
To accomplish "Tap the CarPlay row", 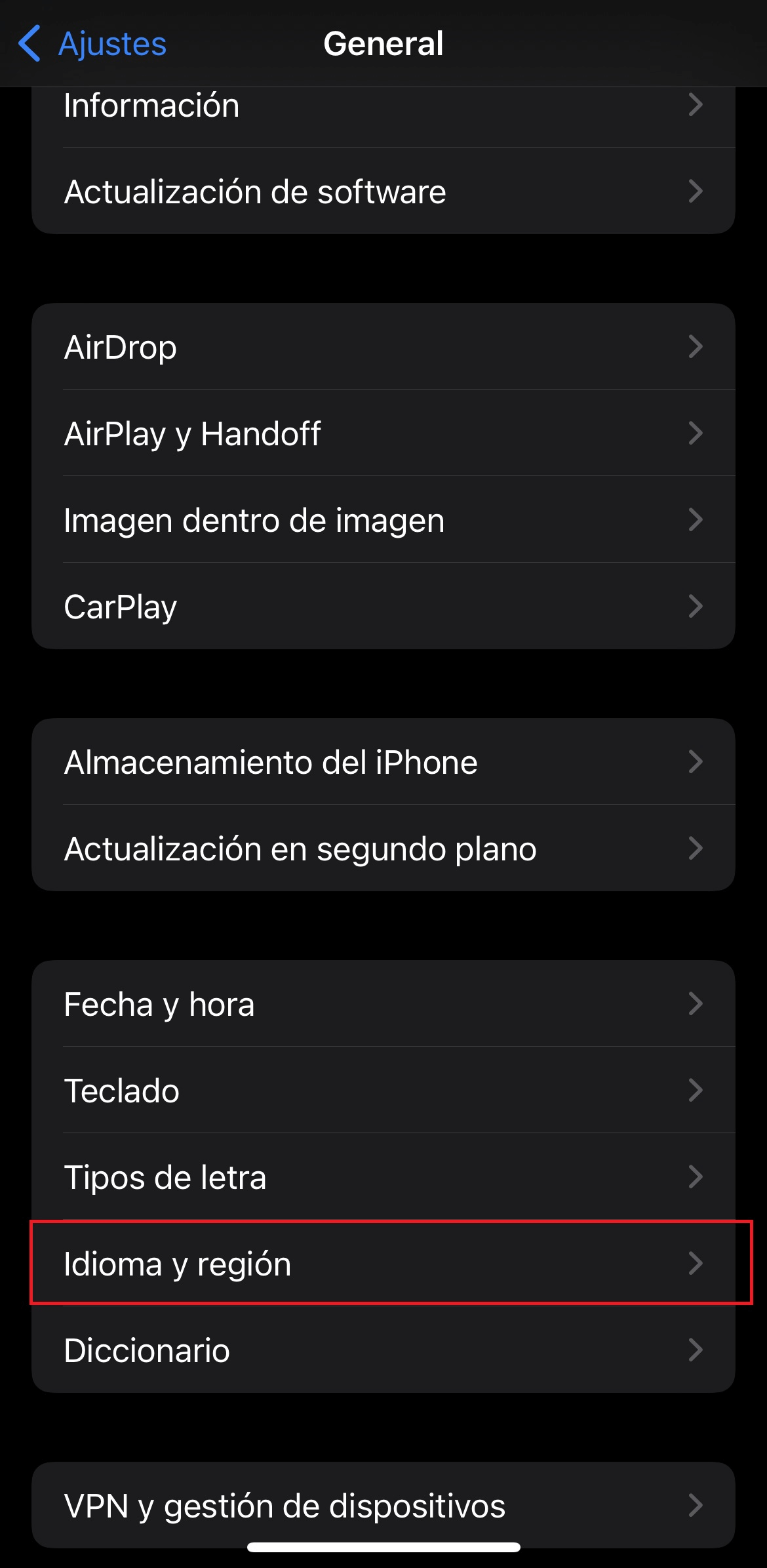I will (x=383, y=606).
